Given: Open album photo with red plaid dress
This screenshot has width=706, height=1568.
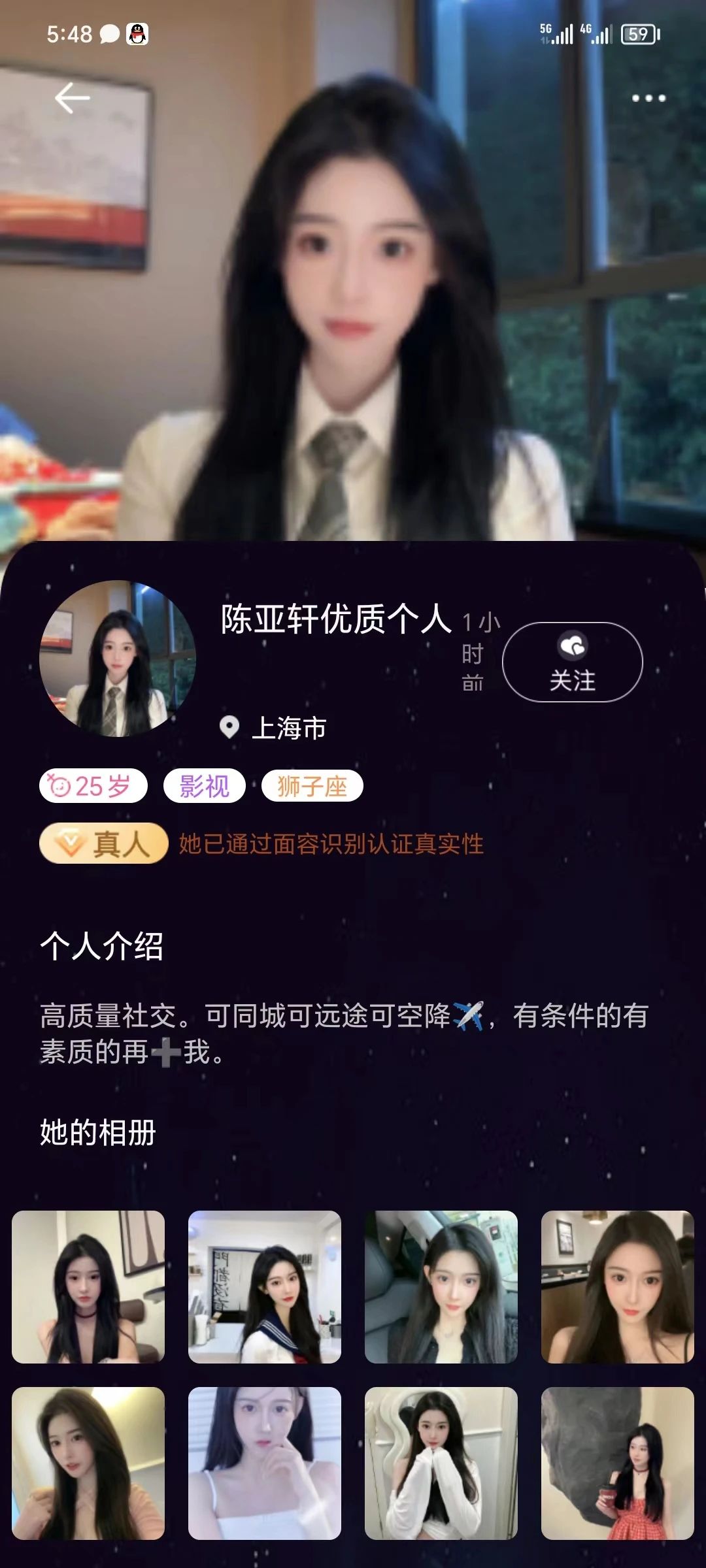Looking at the screenshot, I should tap(618, 1463).
